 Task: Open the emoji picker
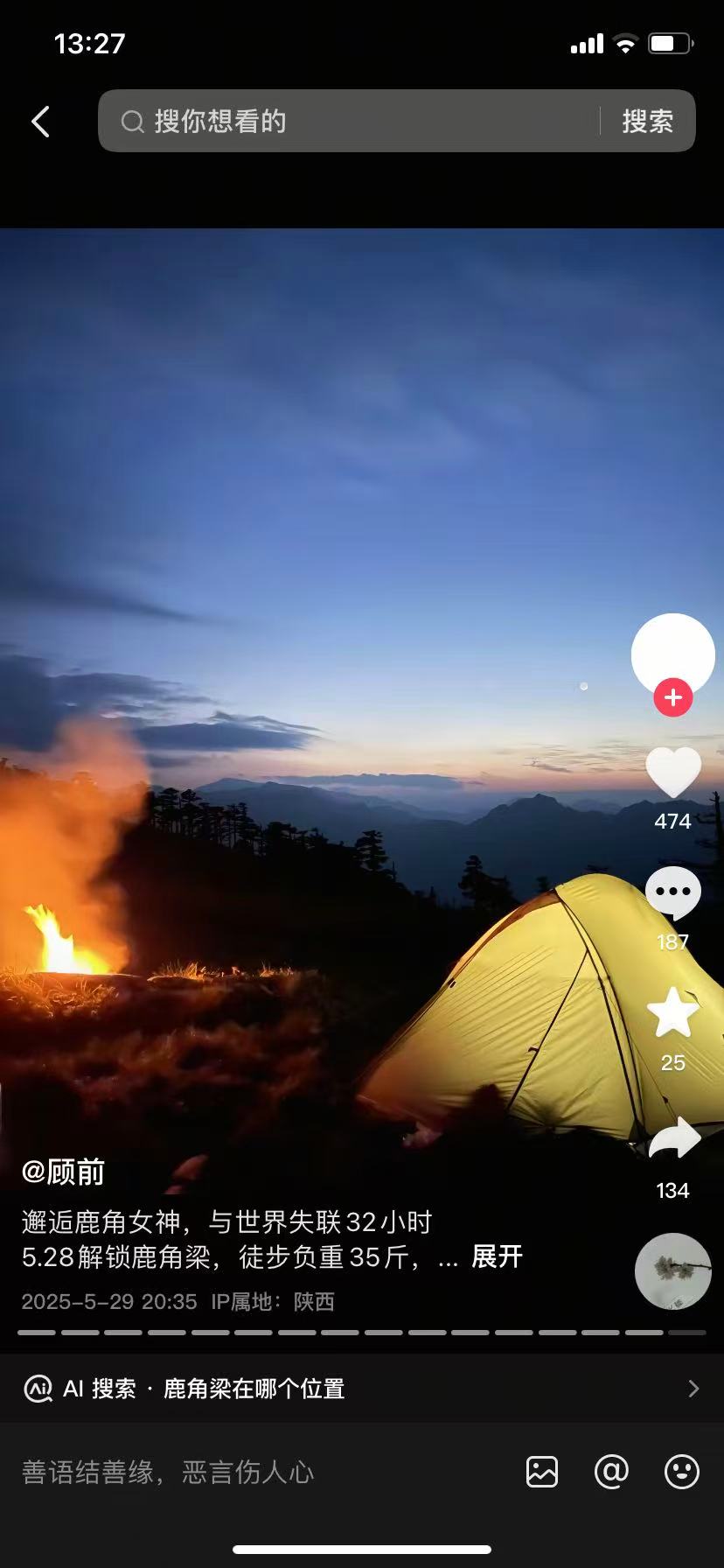(681, 1472)
